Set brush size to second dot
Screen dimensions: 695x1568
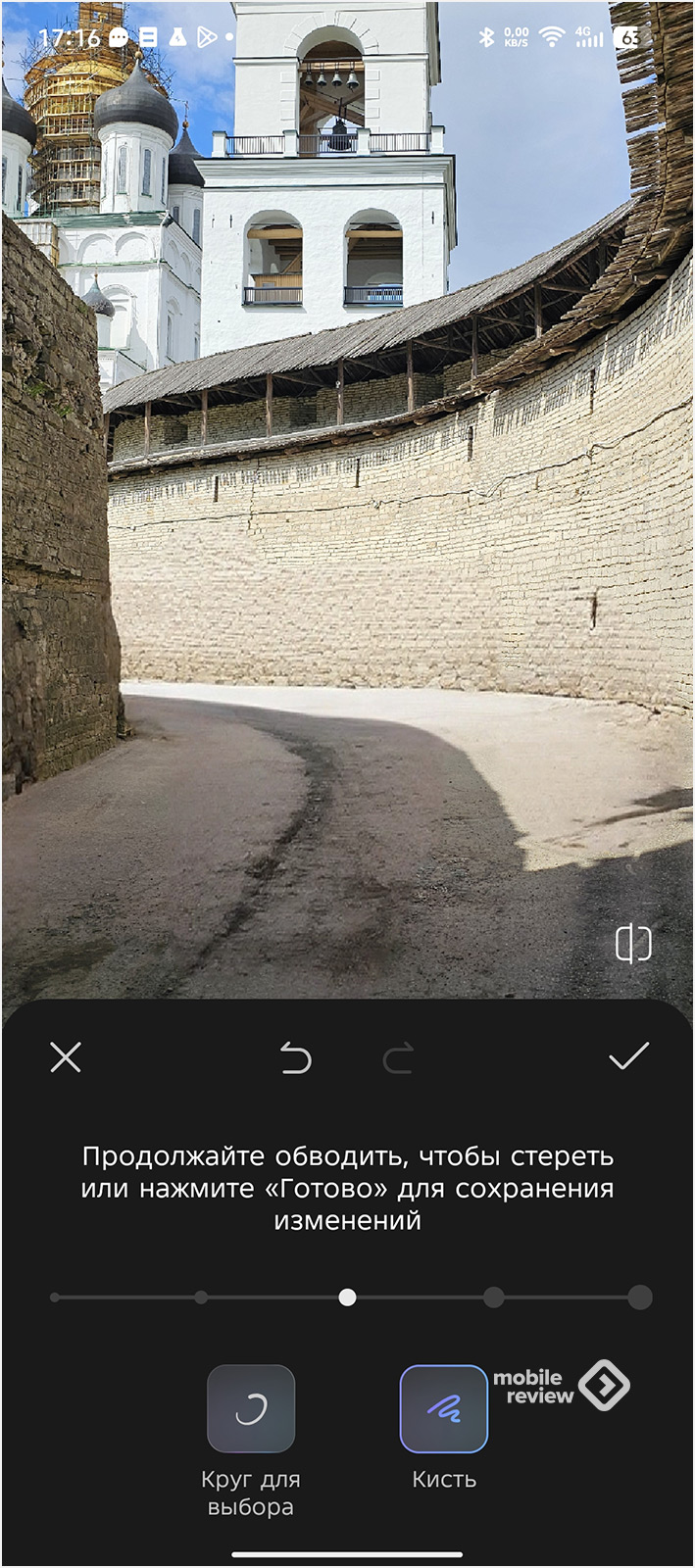coord(201,1298)
